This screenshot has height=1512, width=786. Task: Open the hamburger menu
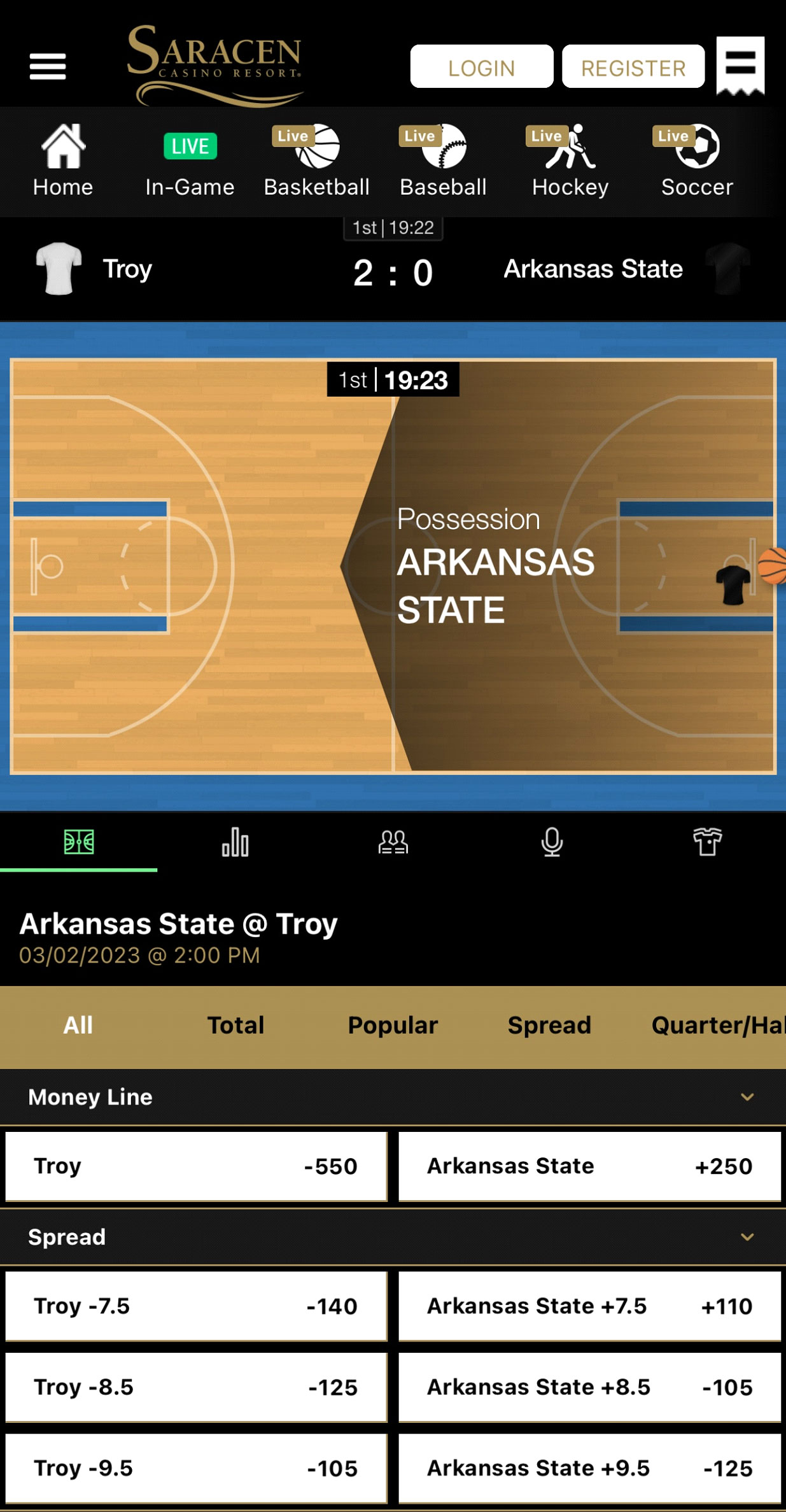(48, 66)
